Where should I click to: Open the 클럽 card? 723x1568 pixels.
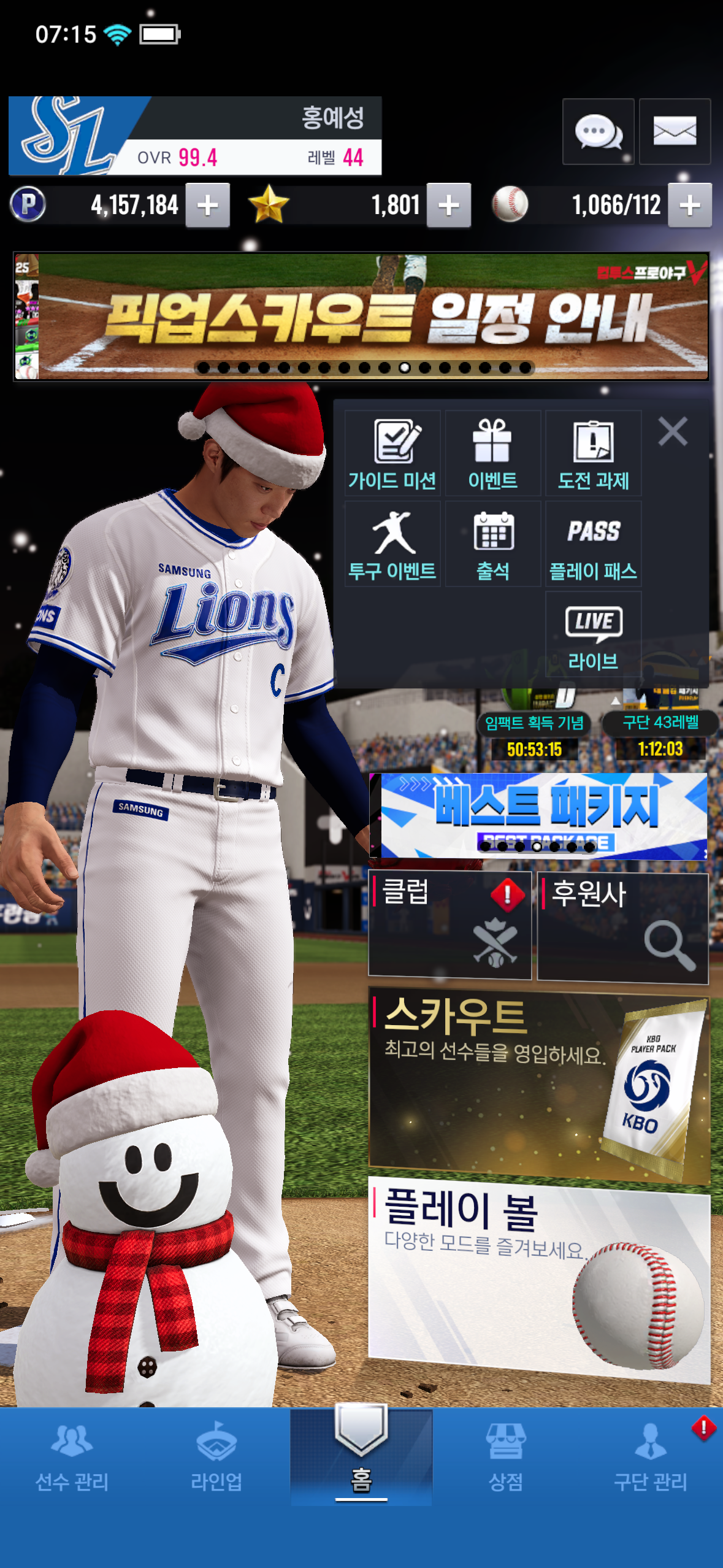[x=449, y=924]
